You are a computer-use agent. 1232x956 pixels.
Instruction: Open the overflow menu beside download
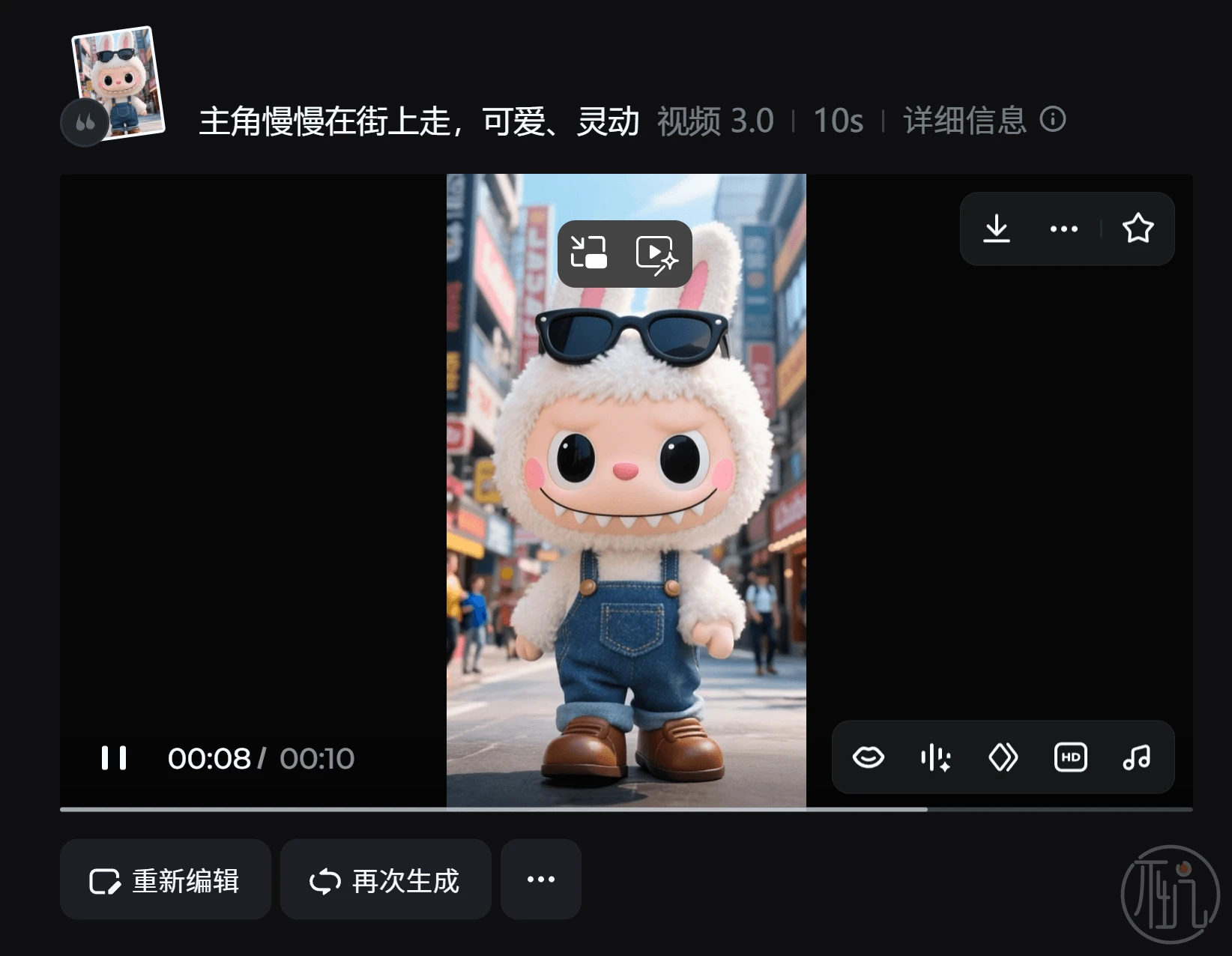1063,229
